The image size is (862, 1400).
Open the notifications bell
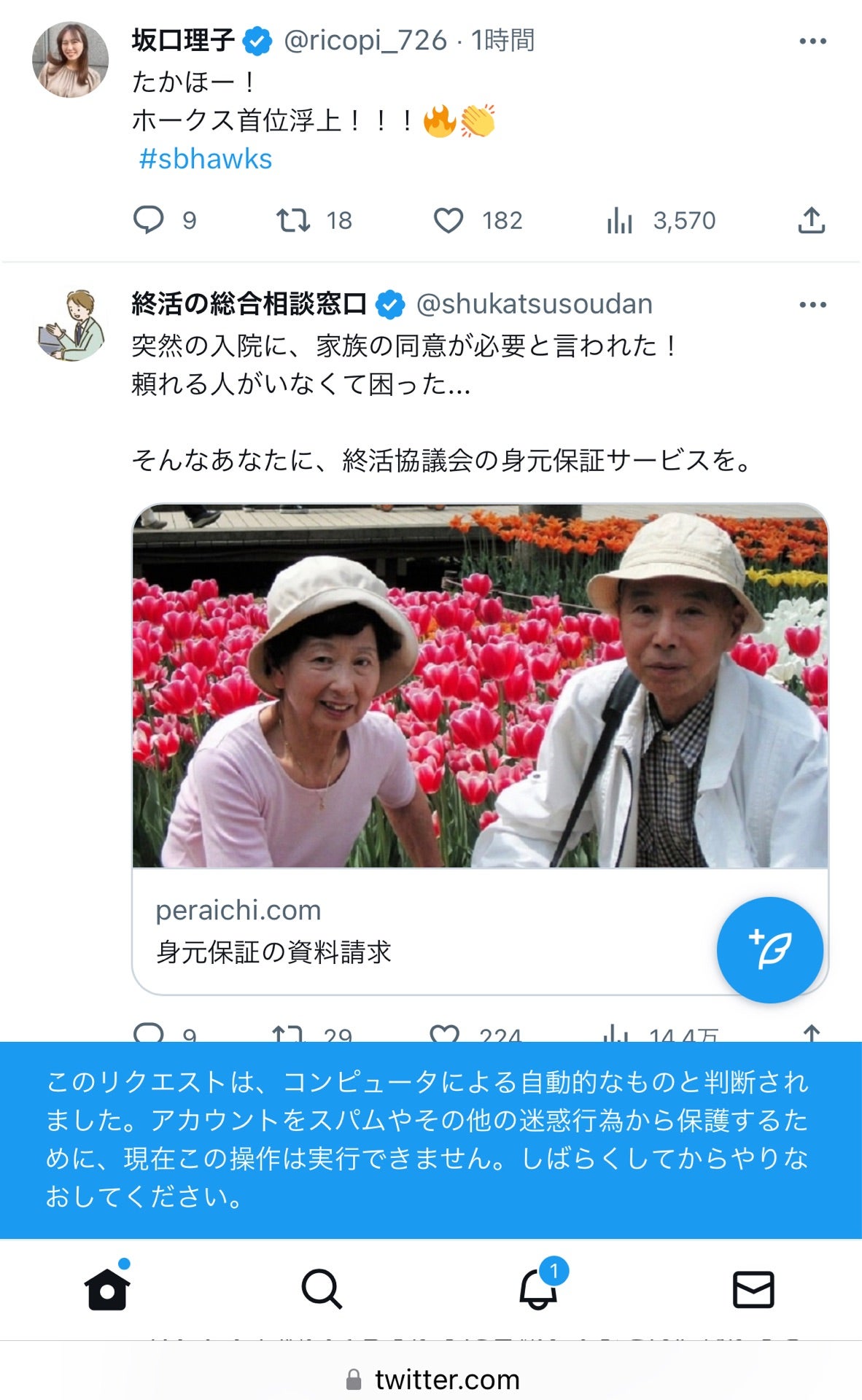click(538, 1289)
